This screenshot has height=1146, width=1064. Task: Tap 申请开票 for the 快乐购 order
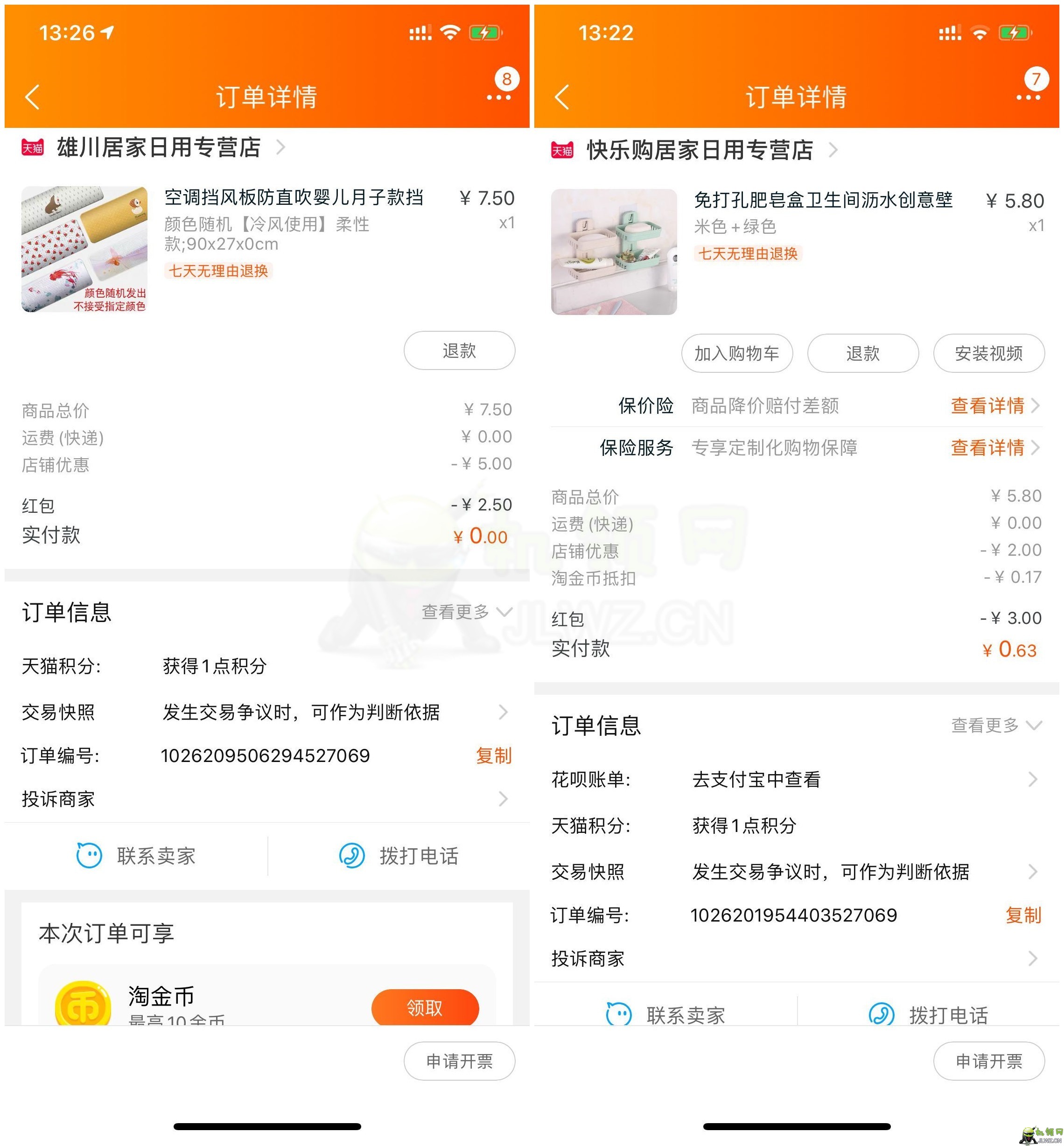[988, 1061]
